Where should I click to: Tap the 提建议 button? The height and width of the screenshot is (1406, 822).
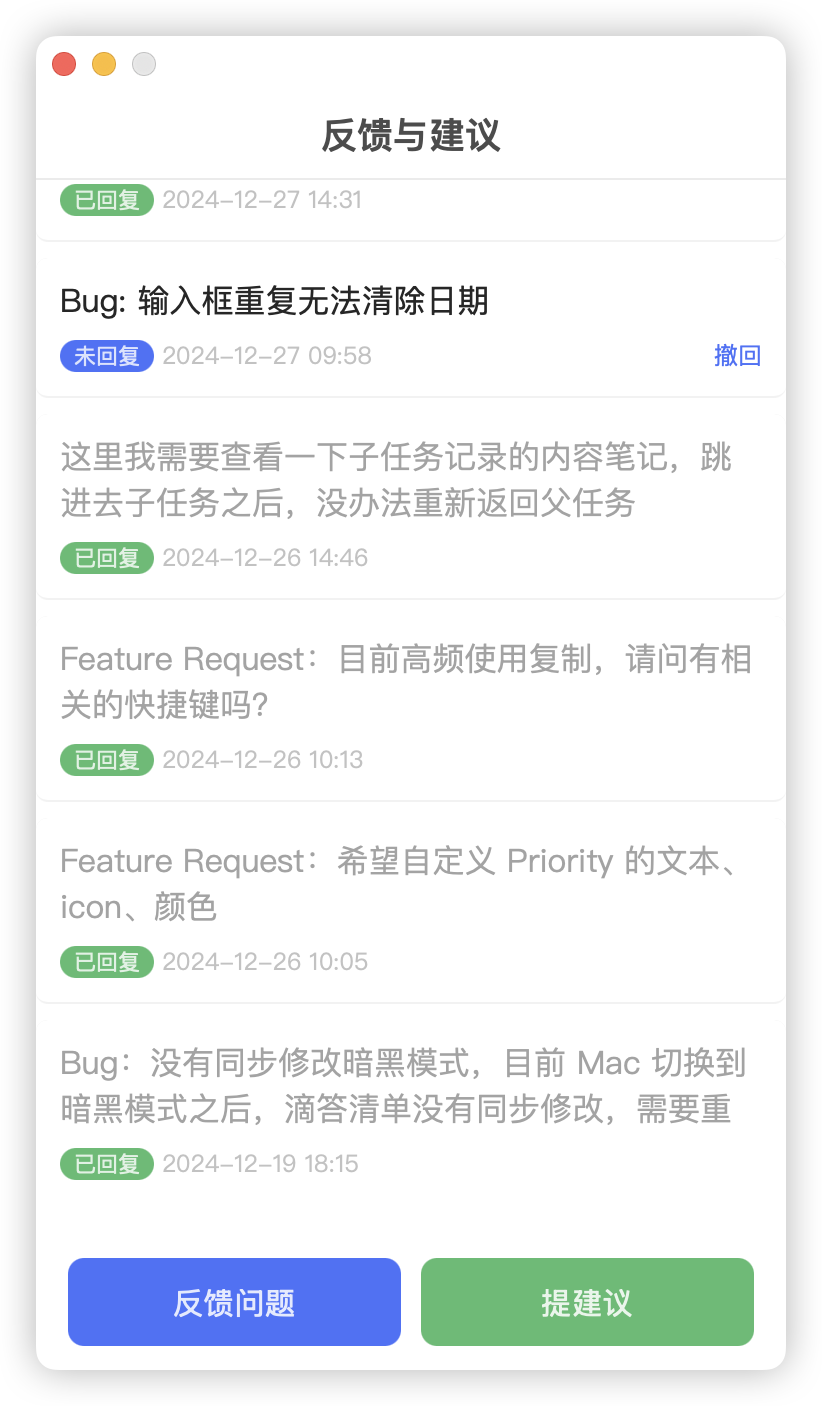pyautogui.click(x=587, y=1302)
